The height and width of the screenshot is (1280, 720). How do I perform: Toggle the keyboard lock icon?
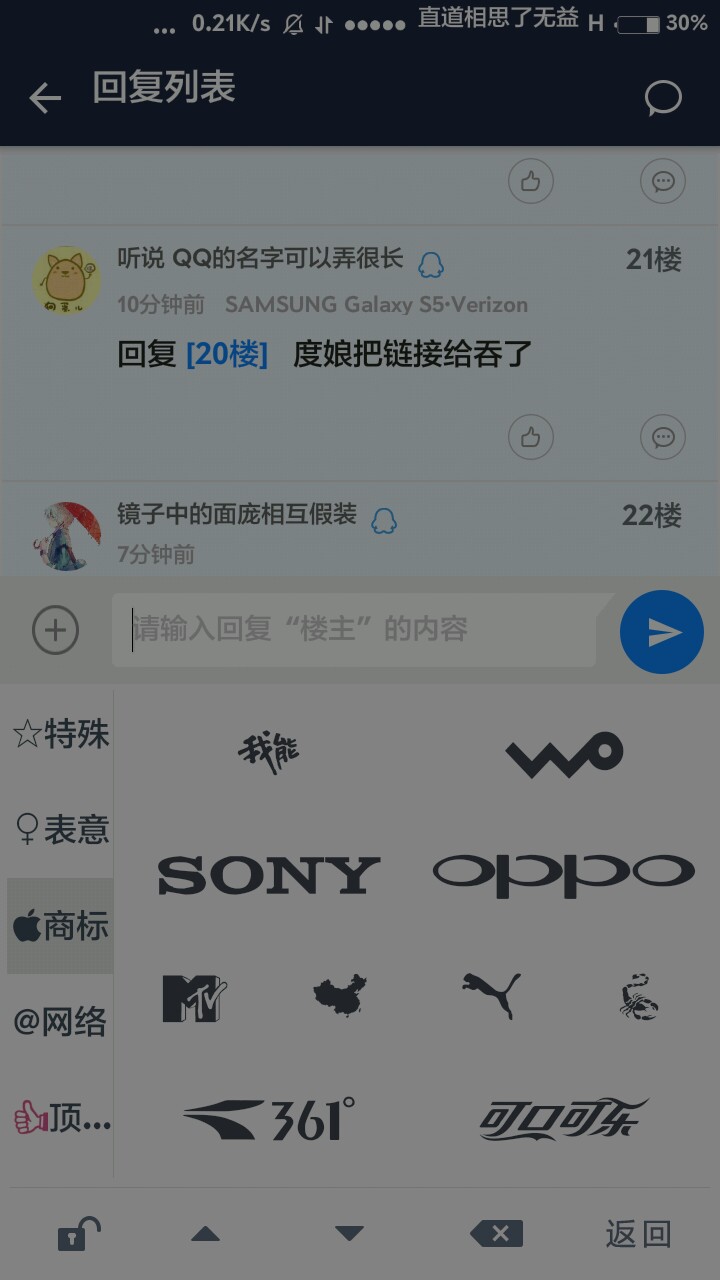tap(79, 1234)
